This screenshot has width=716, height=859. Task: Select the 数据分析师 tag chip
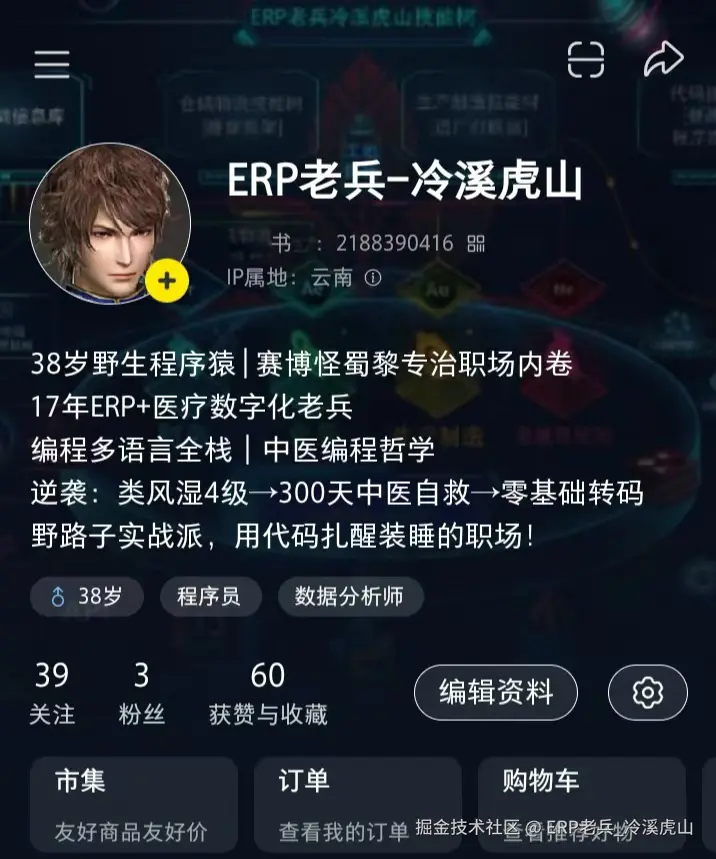(x=349, y=597)
